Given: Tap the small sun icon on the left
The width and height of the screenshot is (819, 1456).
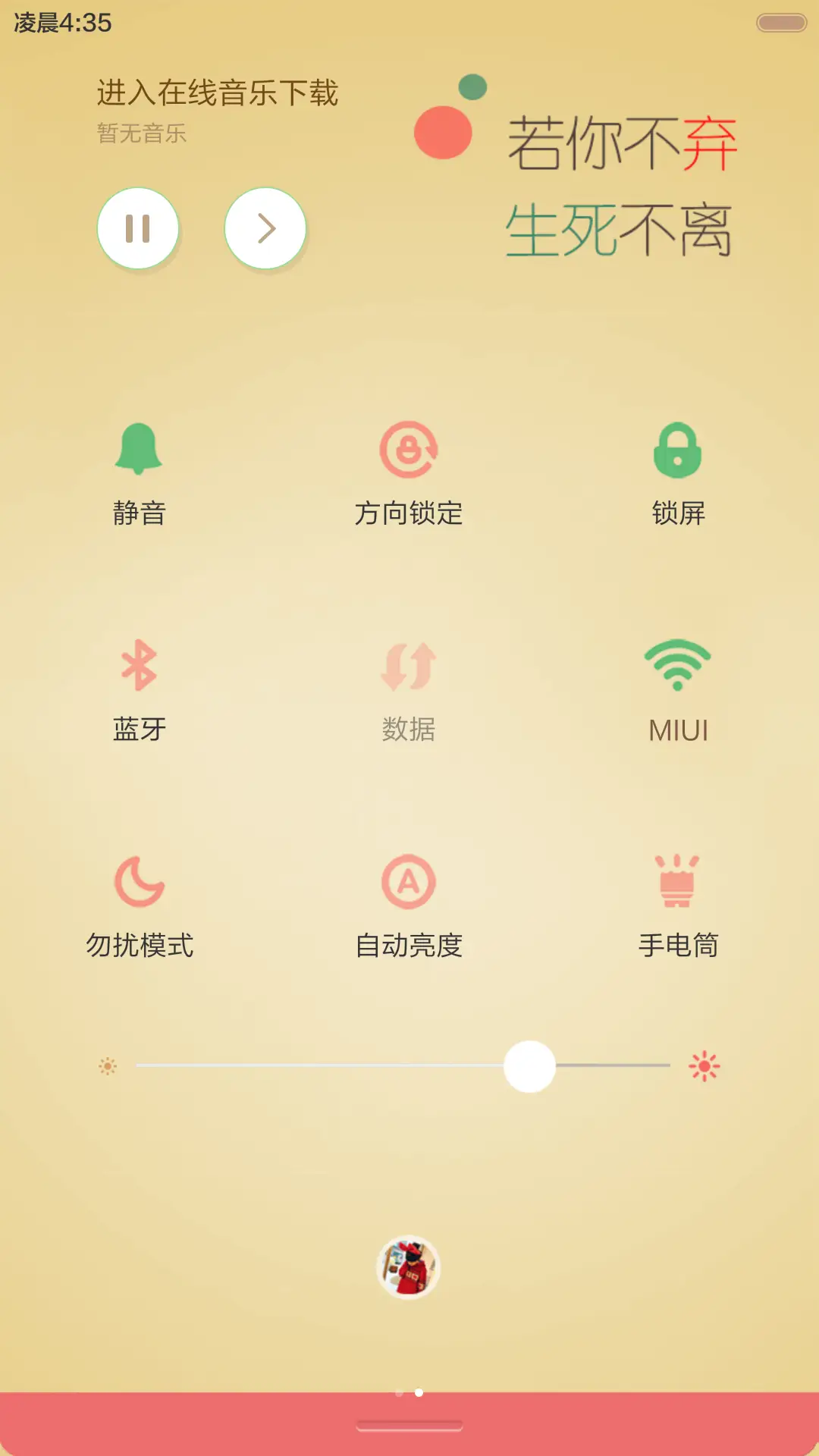Looking at the screenshot, I should pos(108,1065).
